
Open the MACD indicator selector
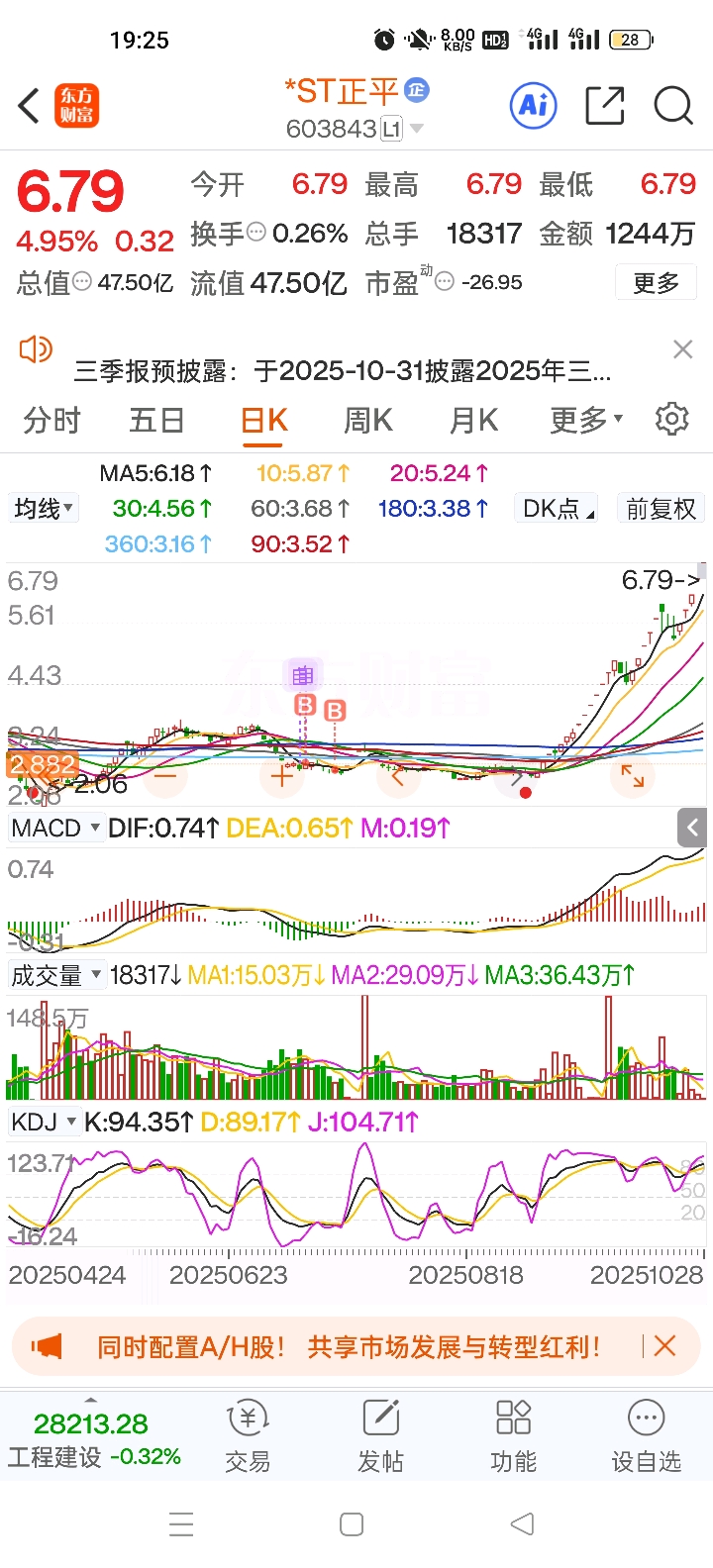[56, 828]
